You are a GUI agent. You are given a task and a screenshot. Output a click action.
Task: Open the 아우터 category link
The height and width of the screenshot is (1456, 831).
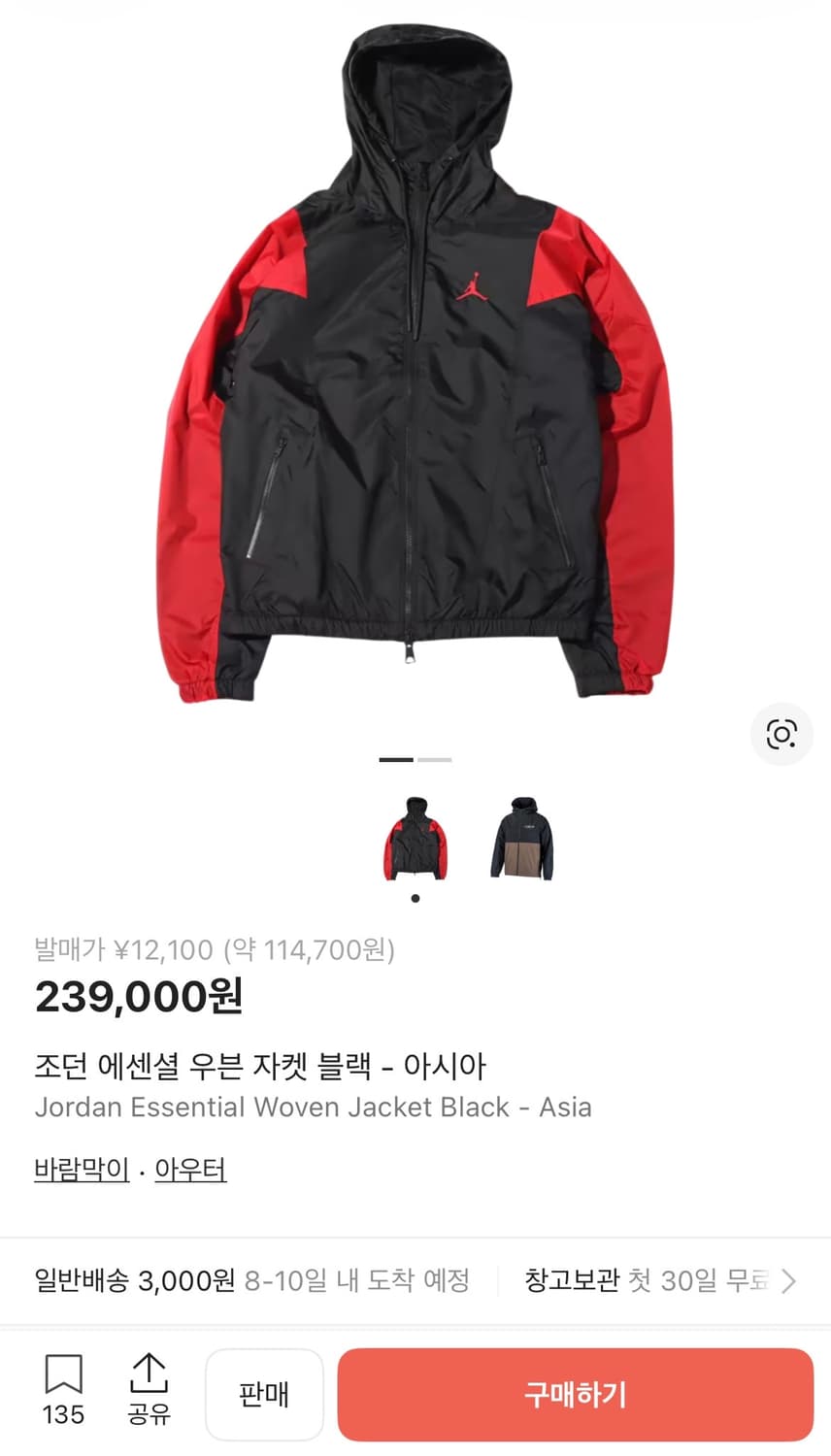pyautogui.click(x=190, y=1169)
